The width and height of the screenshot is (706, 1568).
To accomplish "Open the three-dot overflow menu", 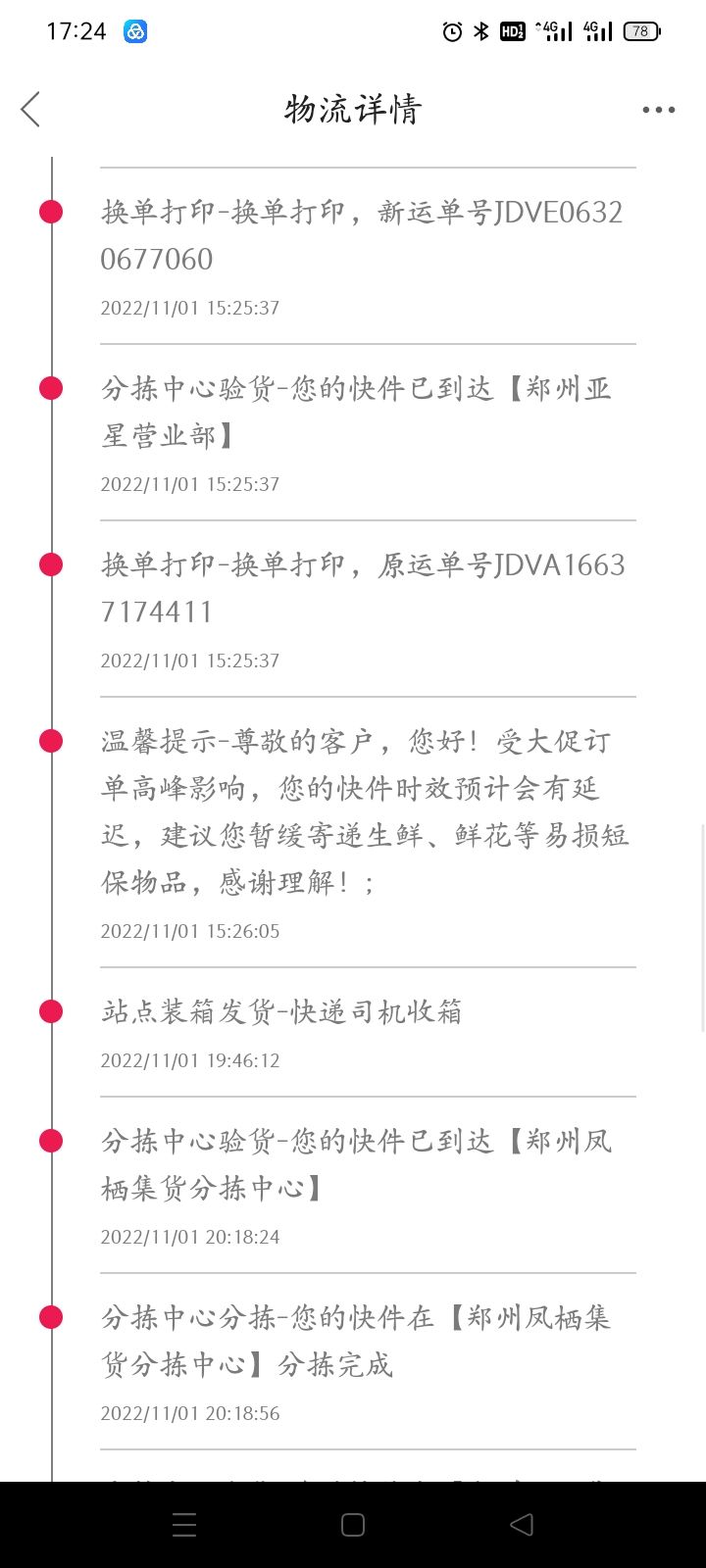I will click(658, 110).
